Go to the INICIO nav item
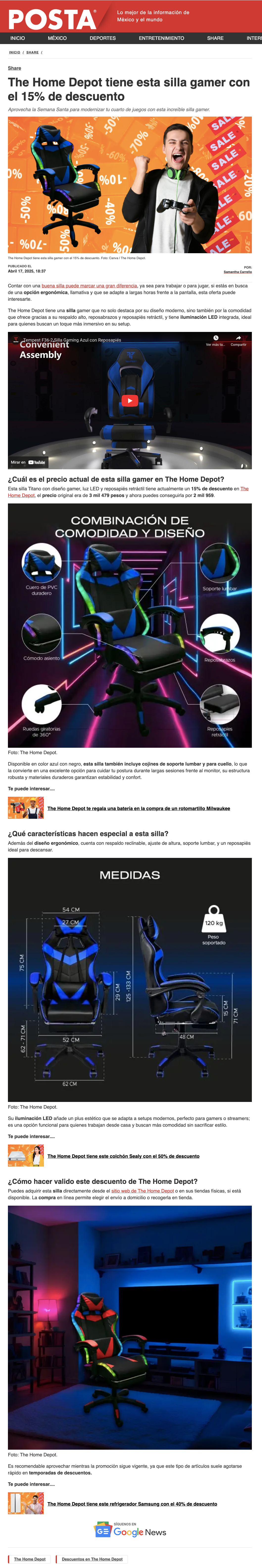The width and height of the screenshot is (262, 1568). [18, 38]
